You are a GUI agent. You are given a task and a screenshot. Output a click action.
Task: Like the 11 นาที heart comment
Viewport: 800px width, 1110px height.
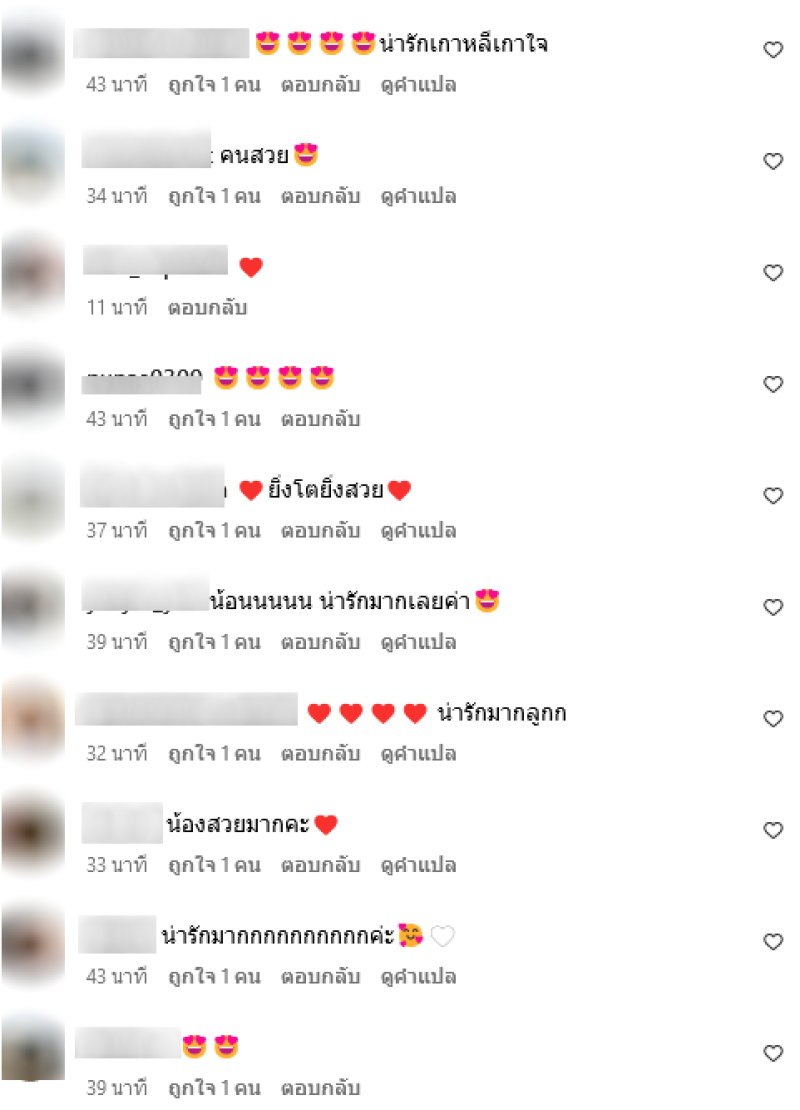pyautogui.click(x=773, y=273)
